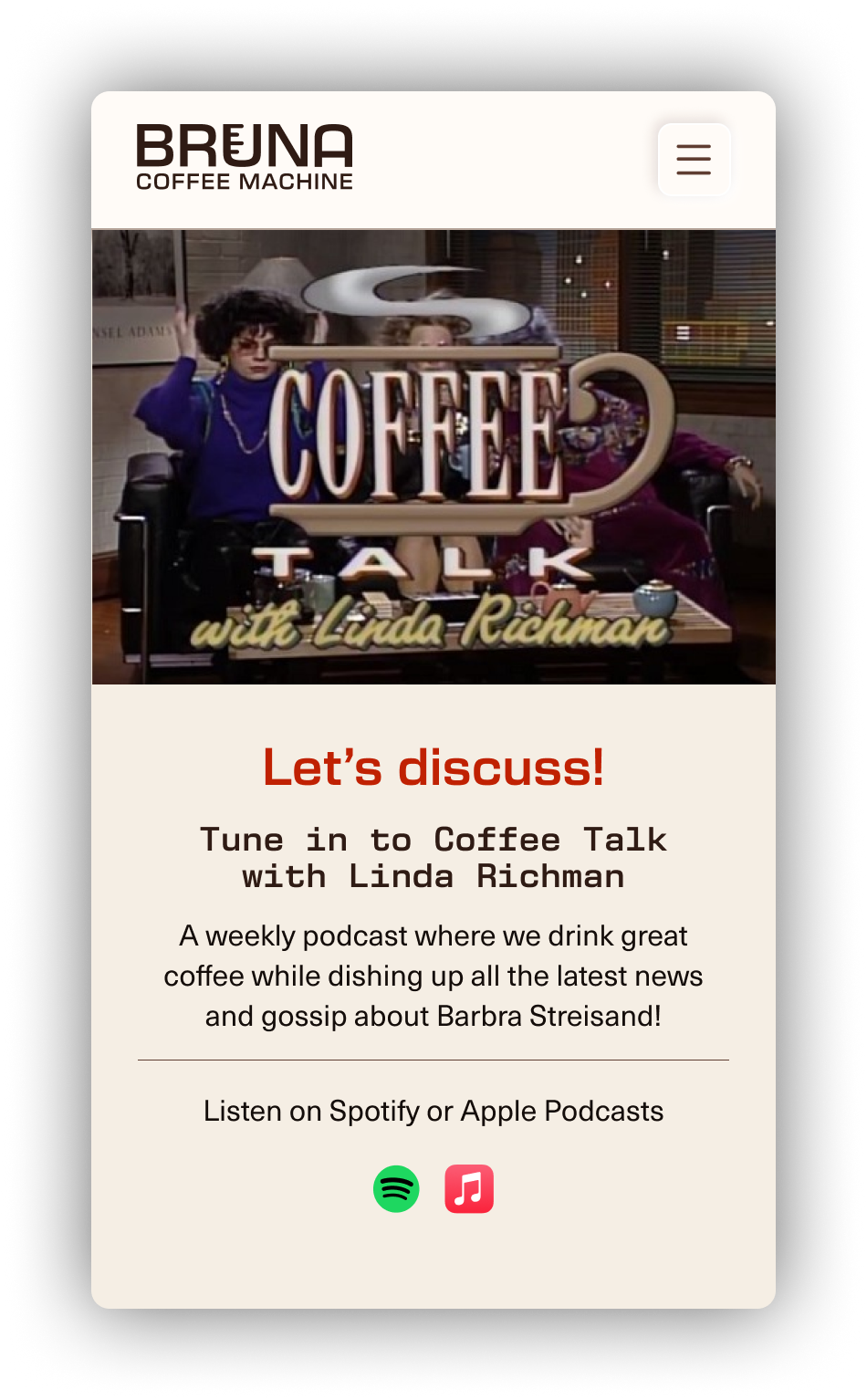Screen dimensions: 867x1400
Task: Open the podcast on Spotify
Action: (x=396, y=1189)
